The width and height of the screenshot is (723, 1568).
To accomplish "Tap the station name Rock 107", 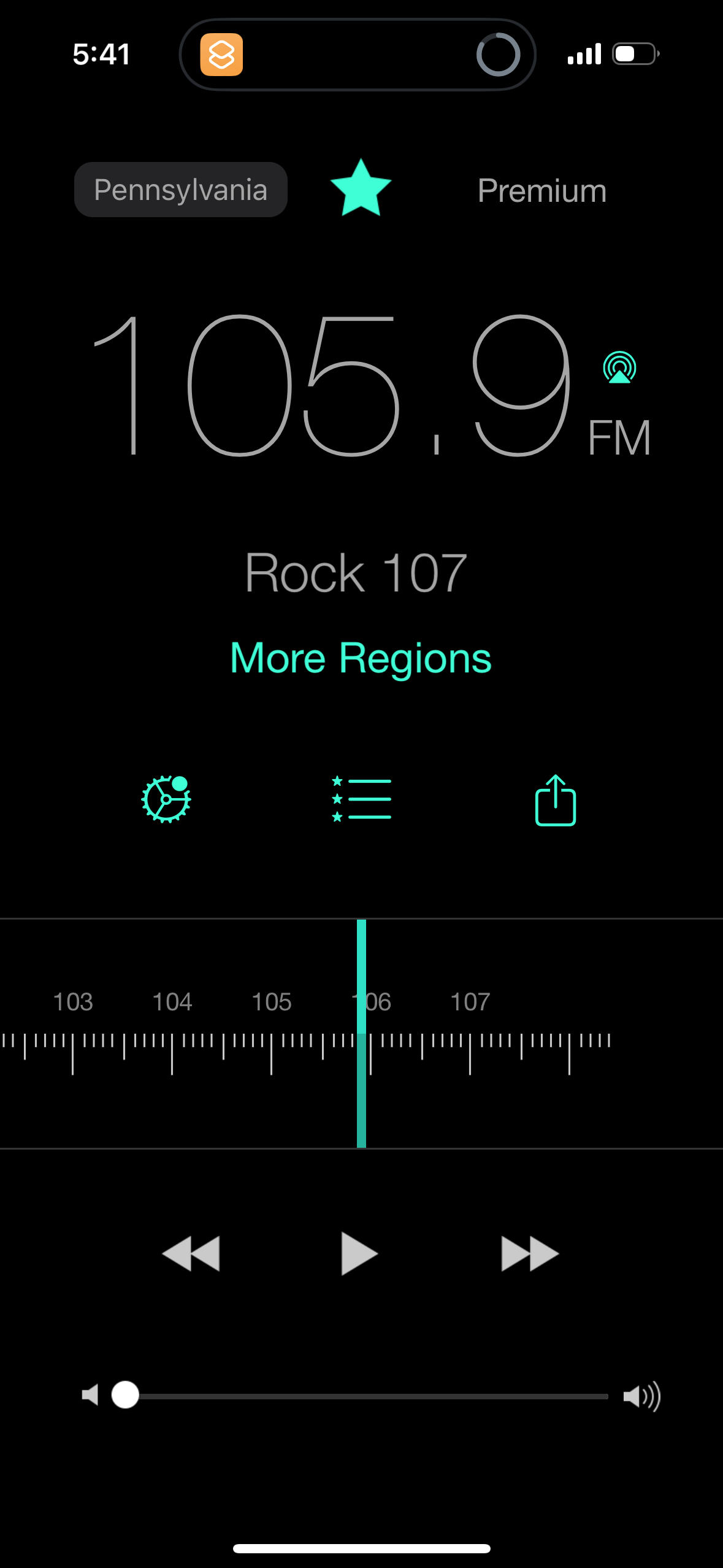I will coord(356,571).
